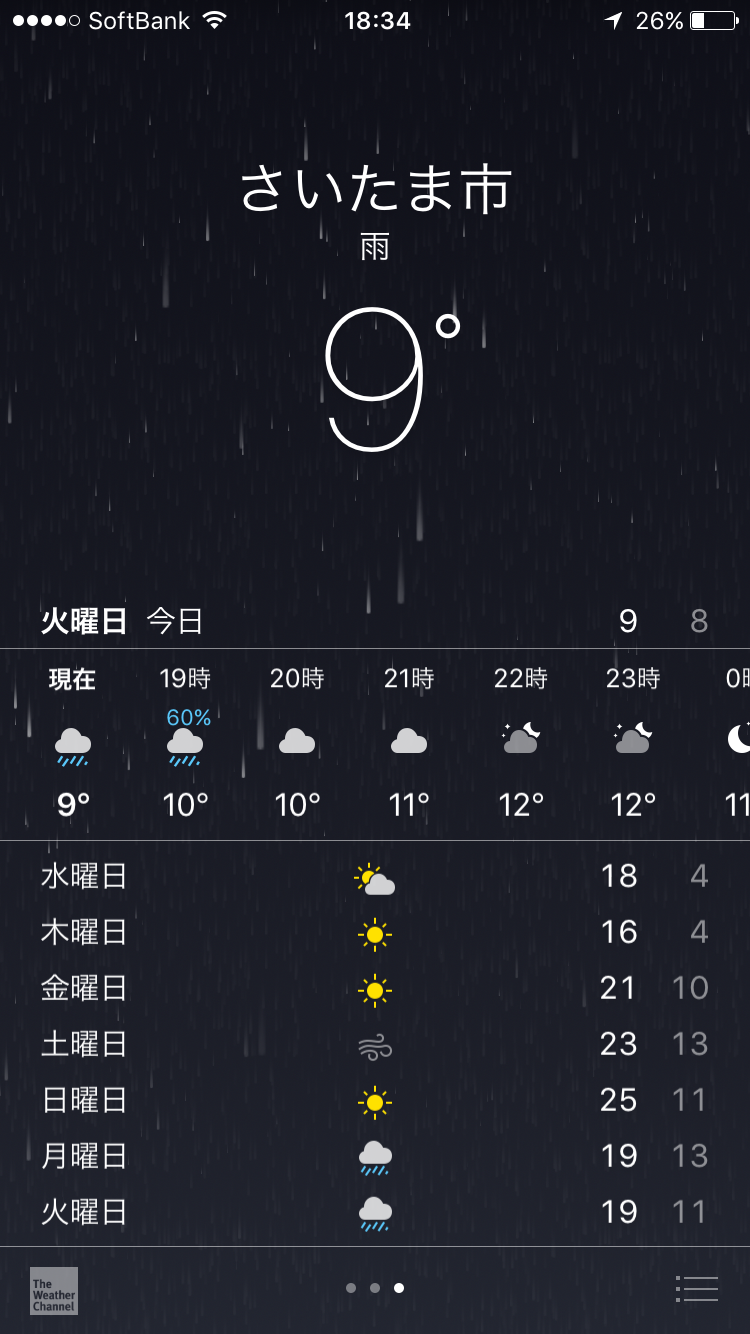Screen dimensions: 750x1334
Task: Tap the page indicator dots
Action: [x=375, y=1288]
